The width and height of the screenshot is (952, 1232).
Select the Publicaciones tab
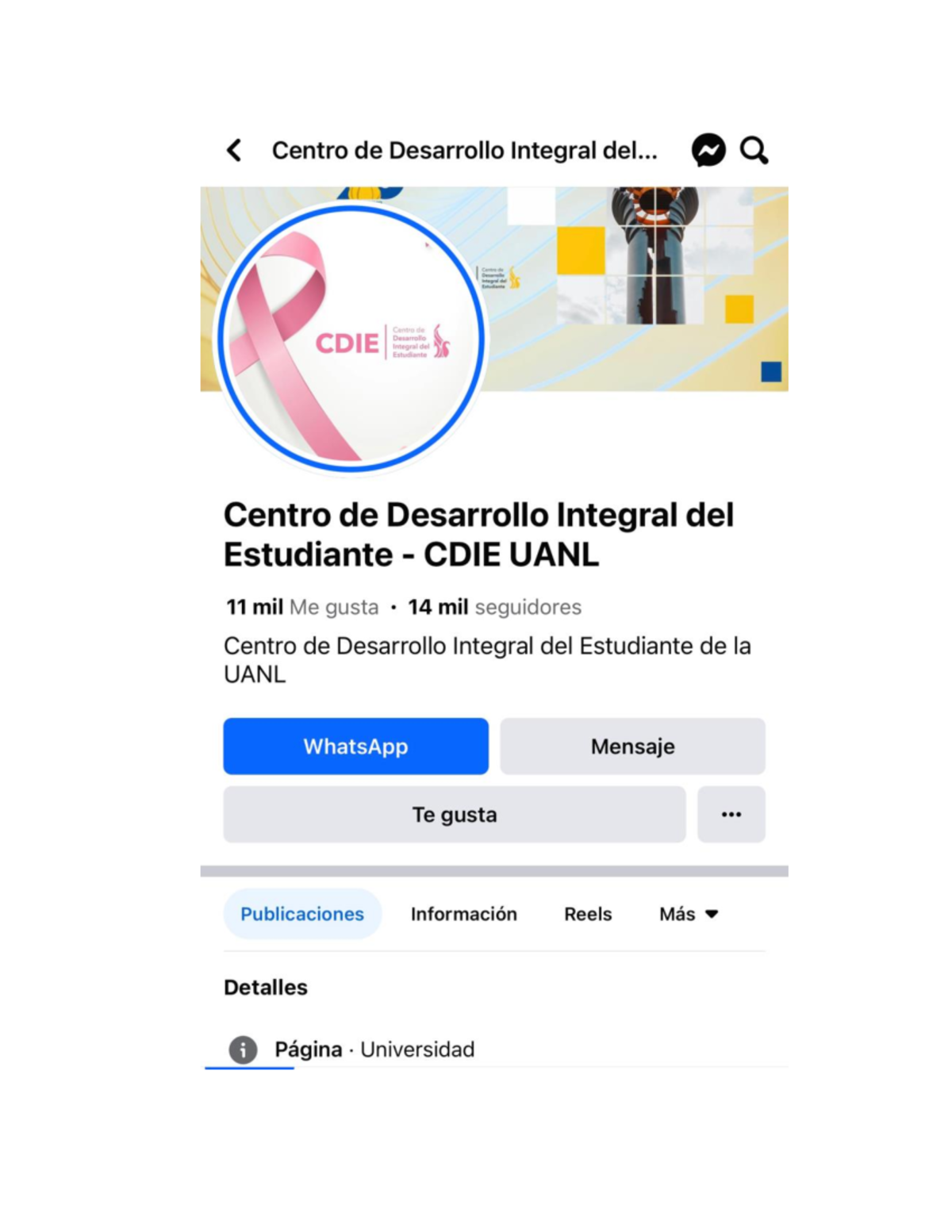302,914
